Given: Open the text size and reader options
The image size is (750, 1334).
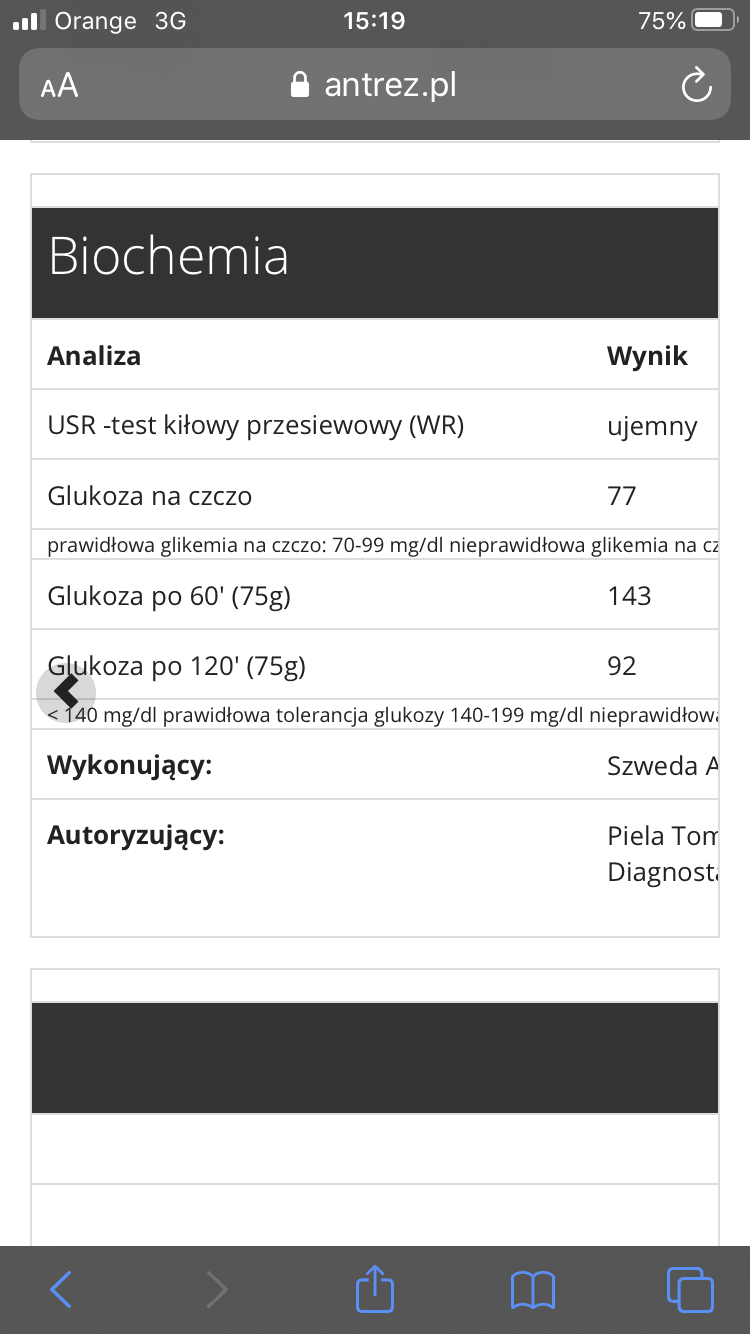Looking at the screenshot, I should 60,86.
